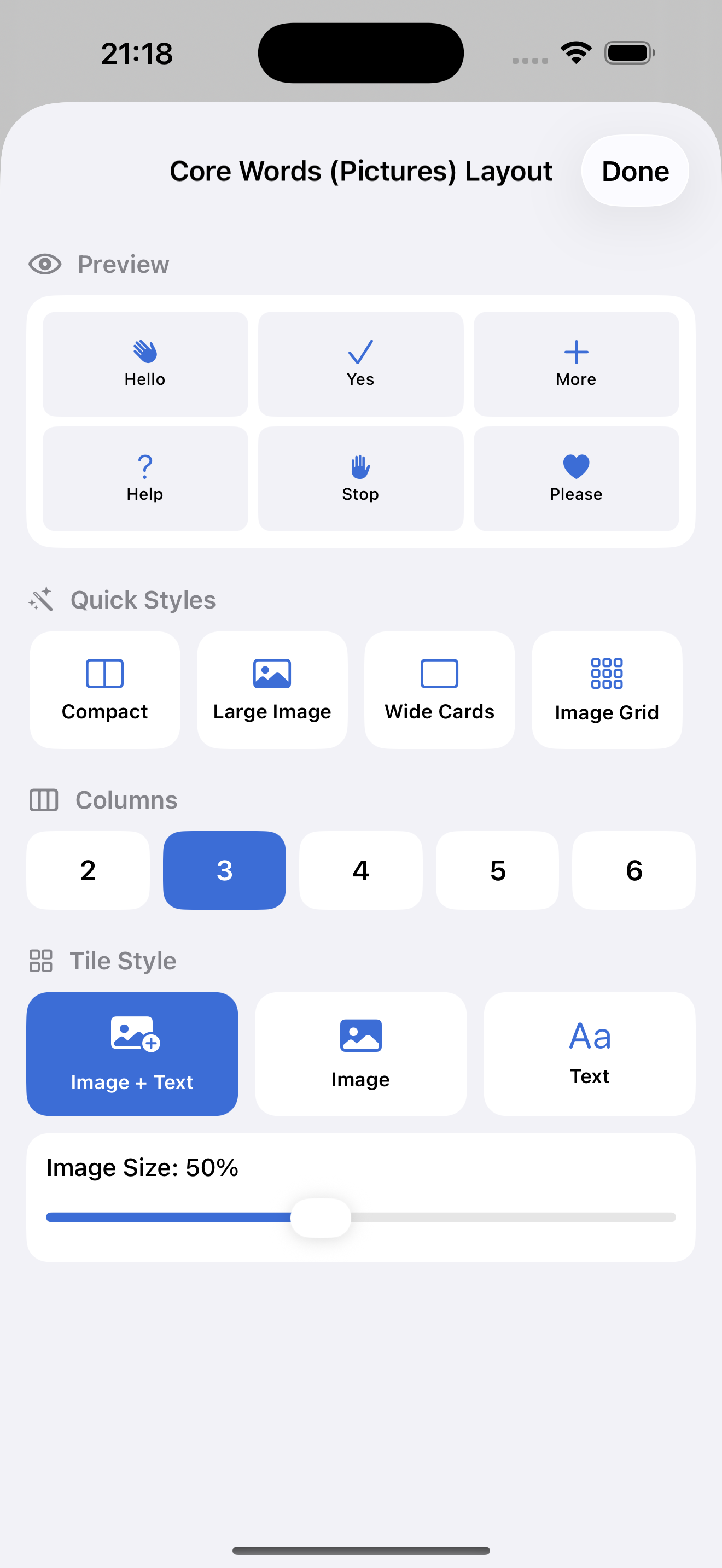The image size is (722, 1568).
Task: Select 3 columns
Action: click(225, 870)
